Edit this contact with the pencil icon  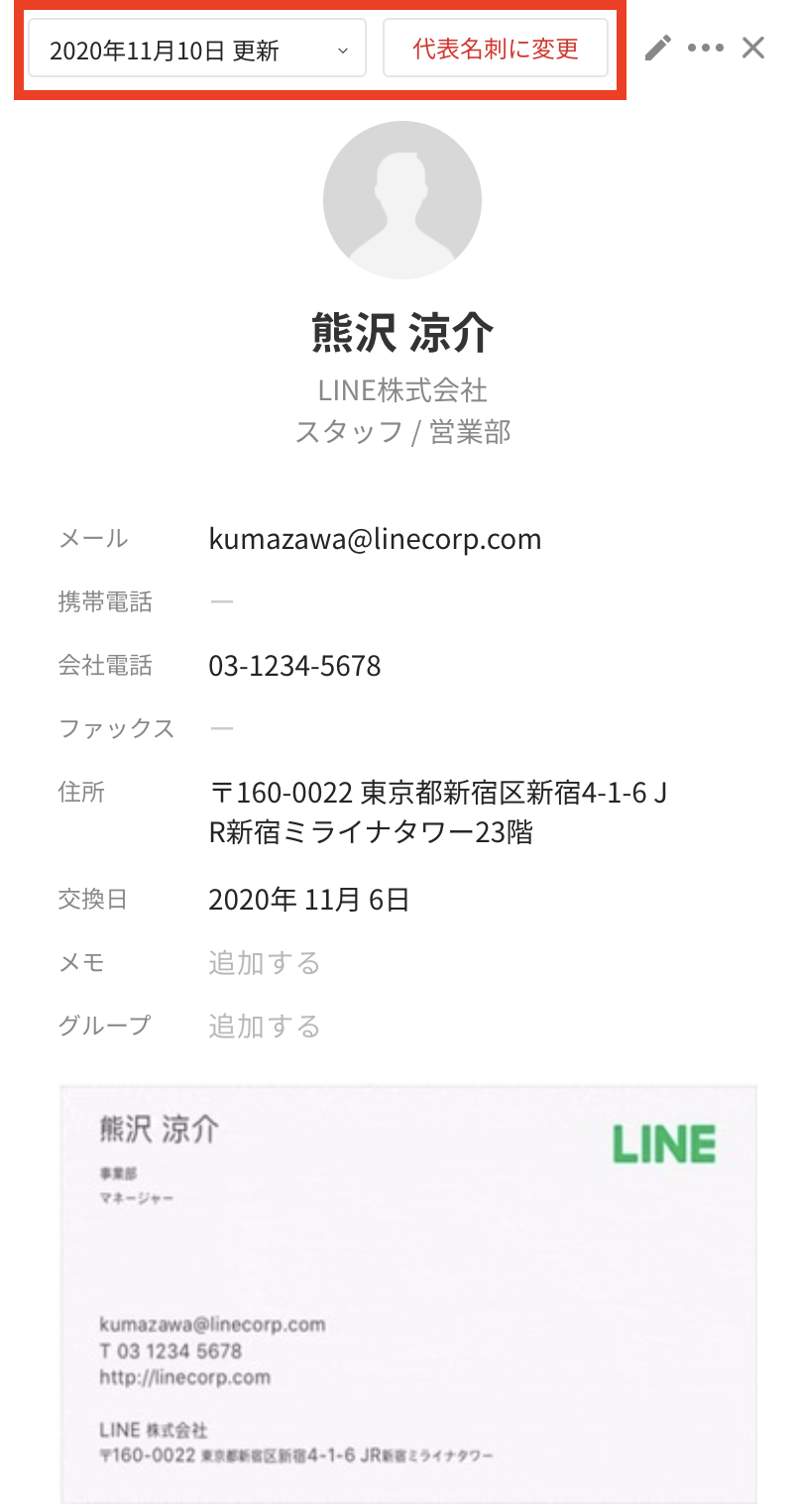(658, 48)
